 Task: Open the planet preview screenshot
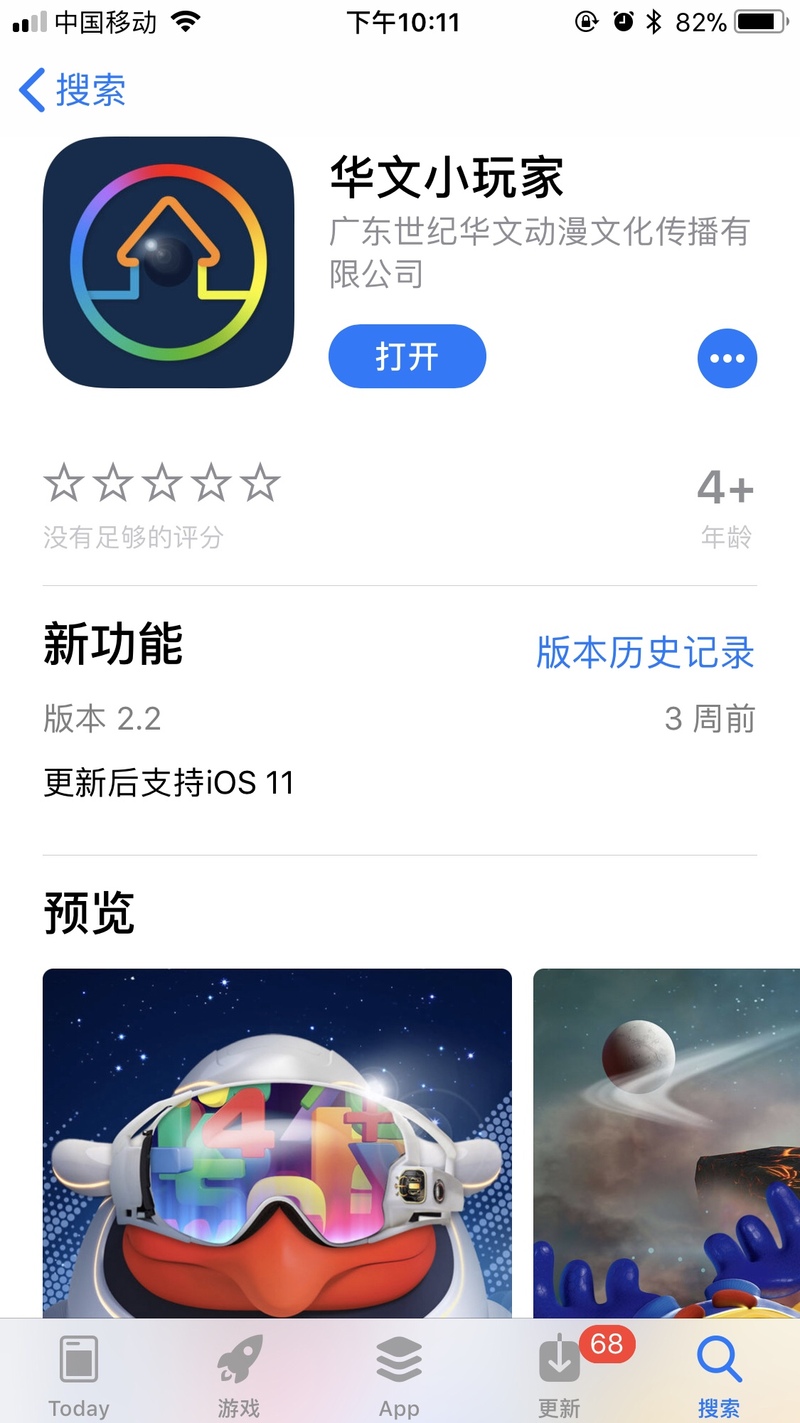coord(666,1143)
